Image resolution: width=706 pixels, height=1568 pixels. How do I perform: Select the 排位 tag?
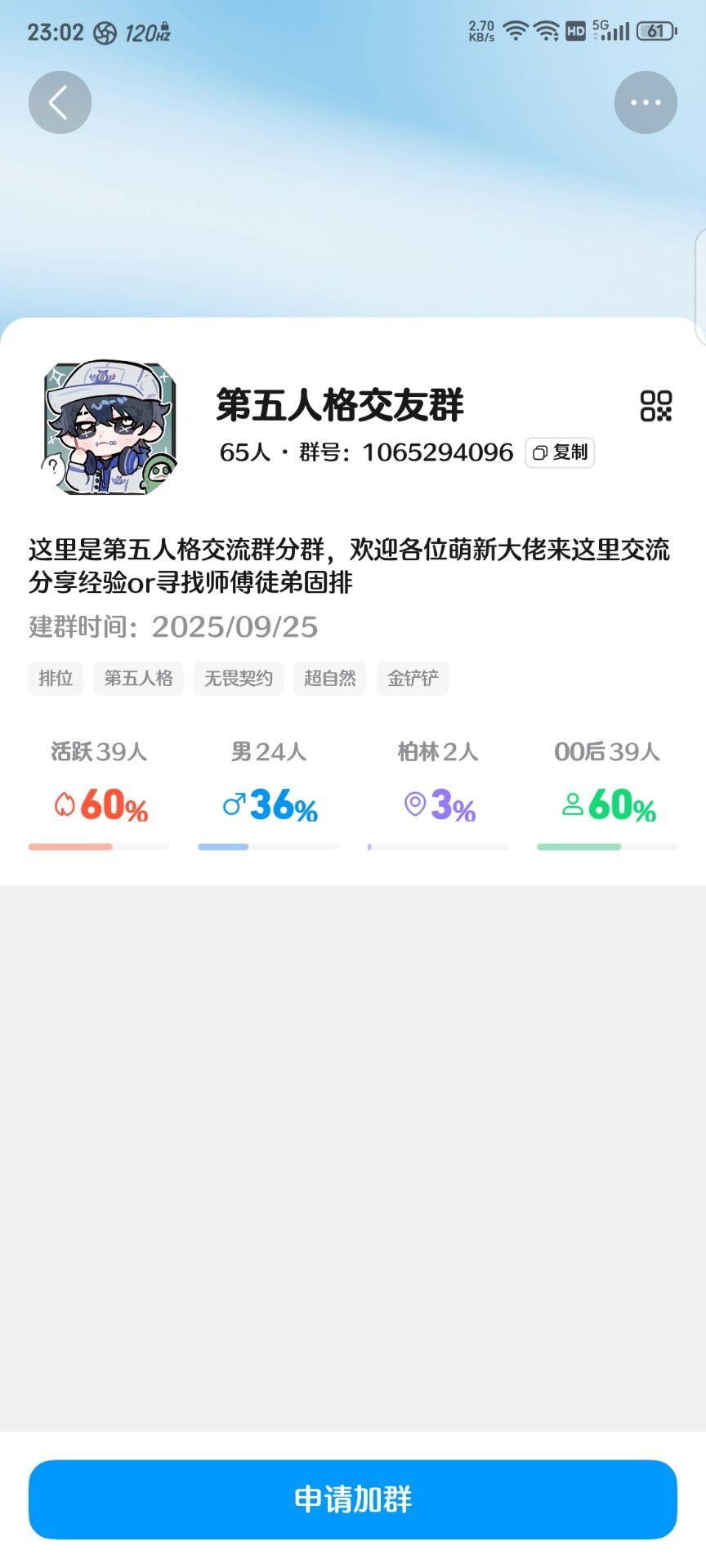(x=55, y=678)
